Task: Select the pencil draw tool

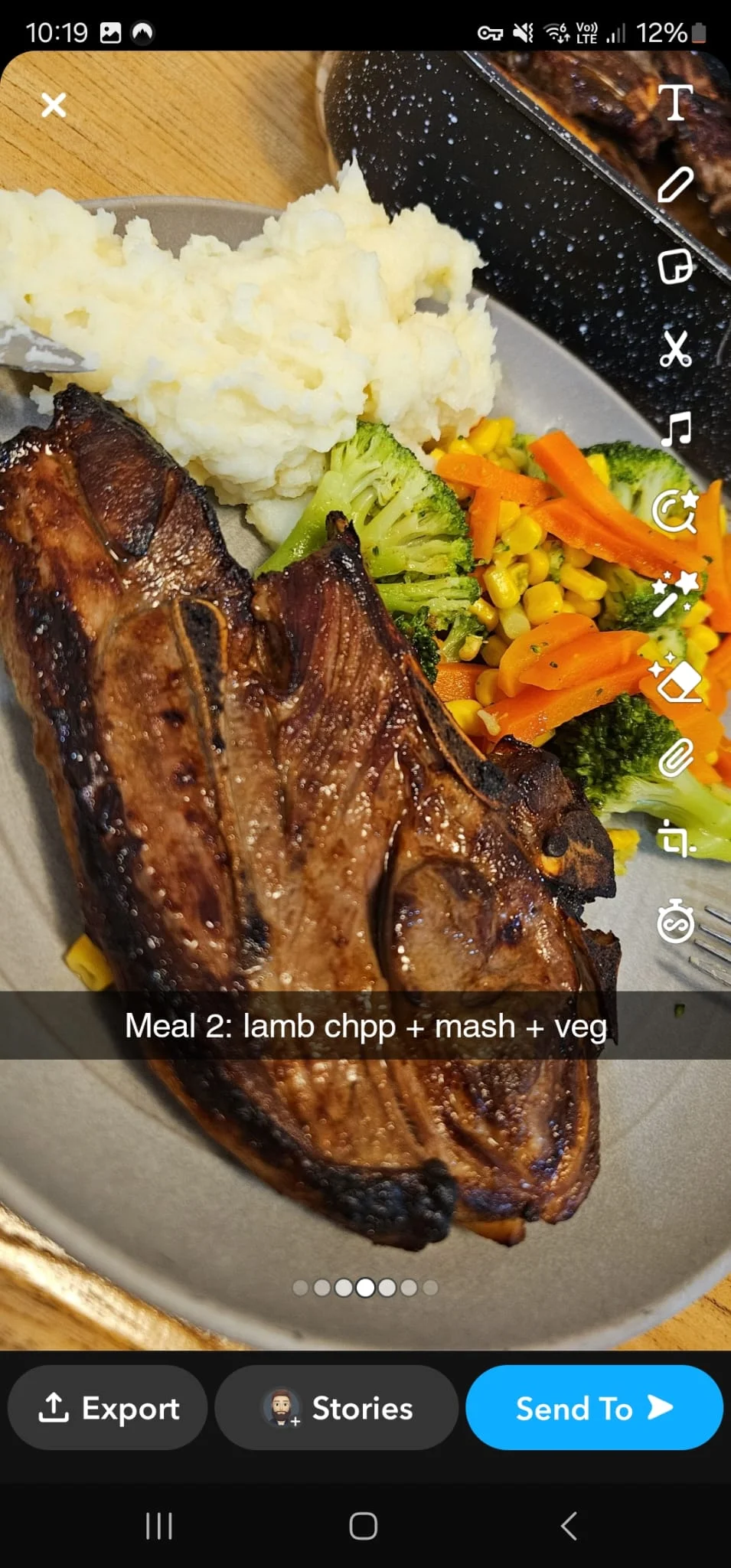Action: (x=675, y=185)
